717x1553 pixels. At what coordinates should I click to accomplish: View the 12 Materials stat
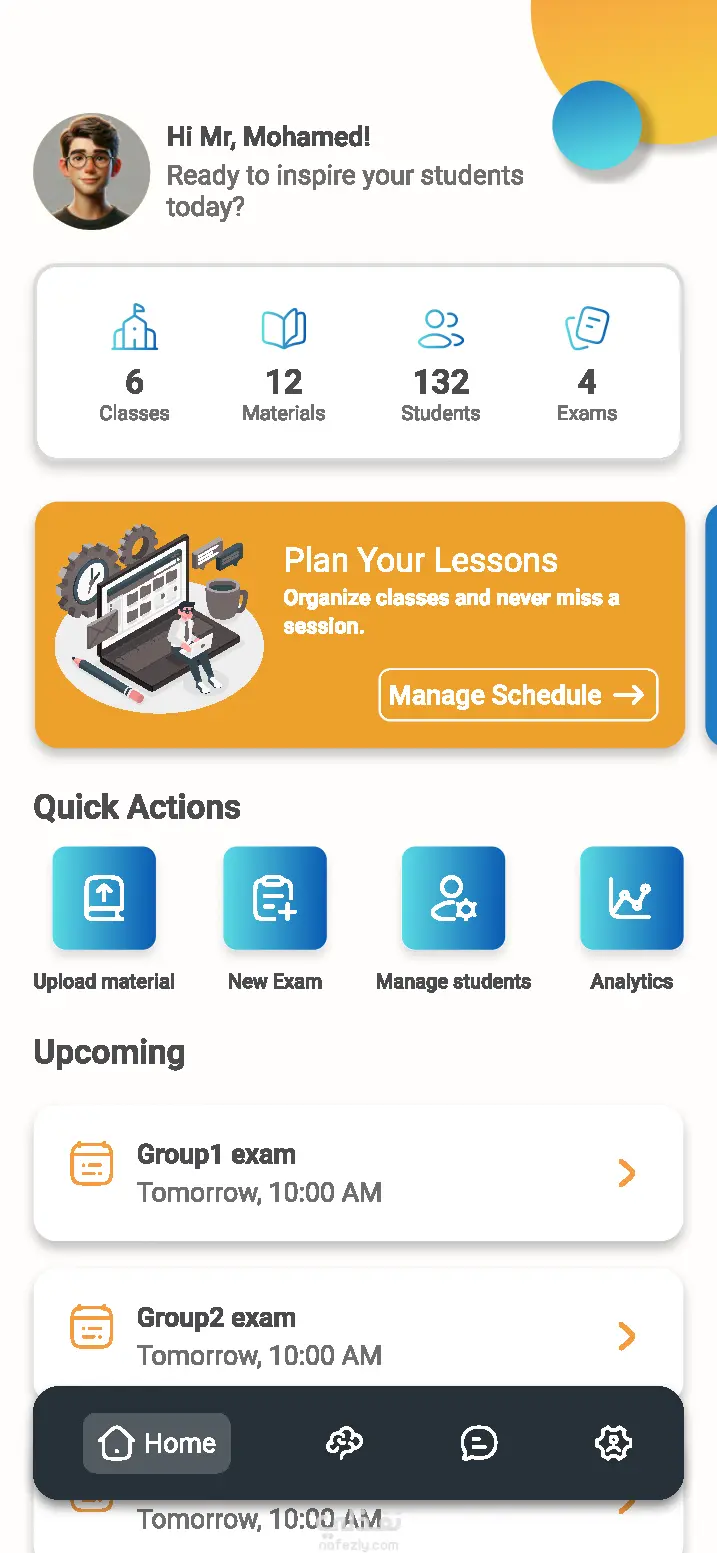(x=284, y=364)
